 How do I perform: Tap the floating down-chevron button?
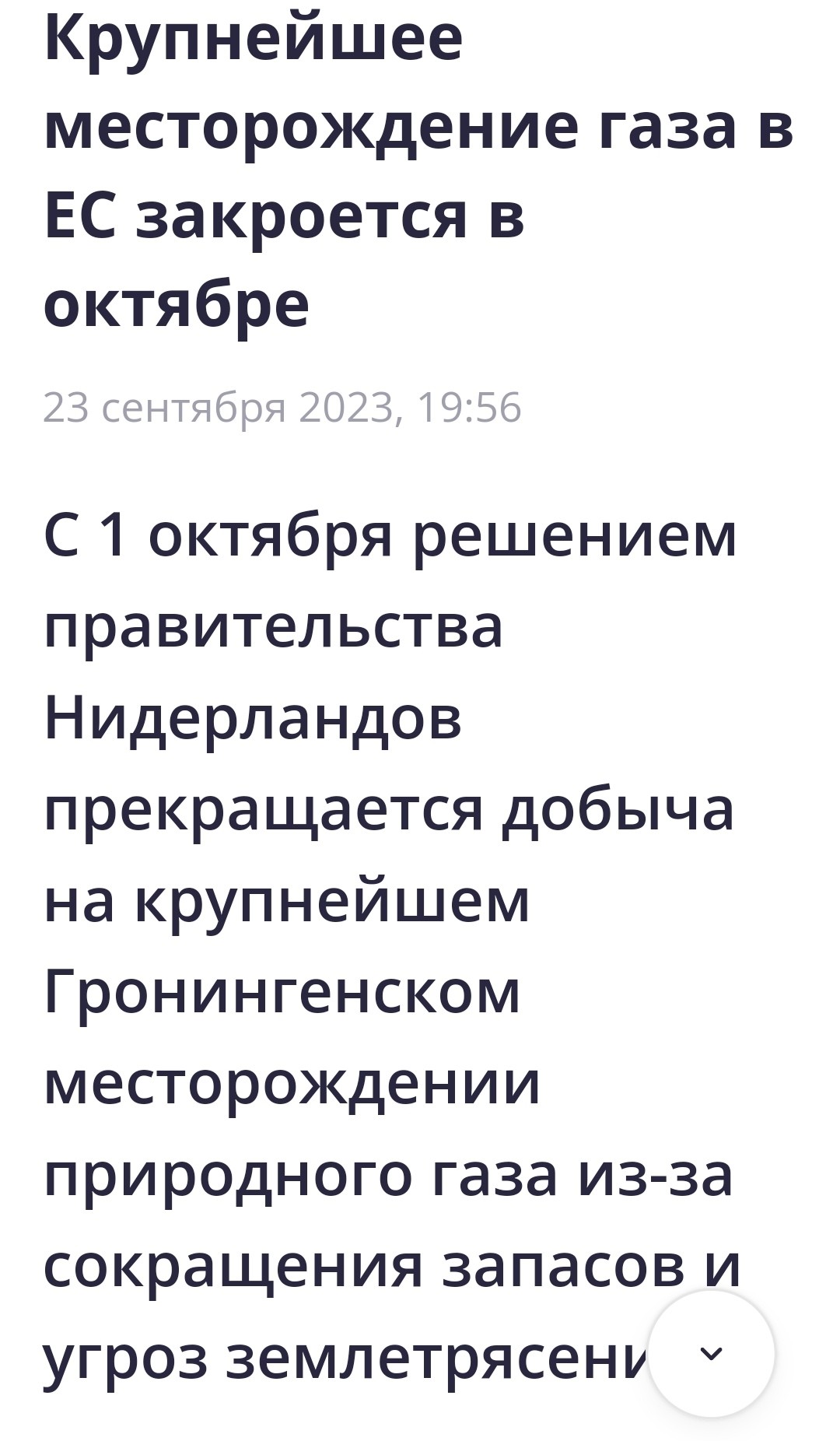click(711, 1353)
